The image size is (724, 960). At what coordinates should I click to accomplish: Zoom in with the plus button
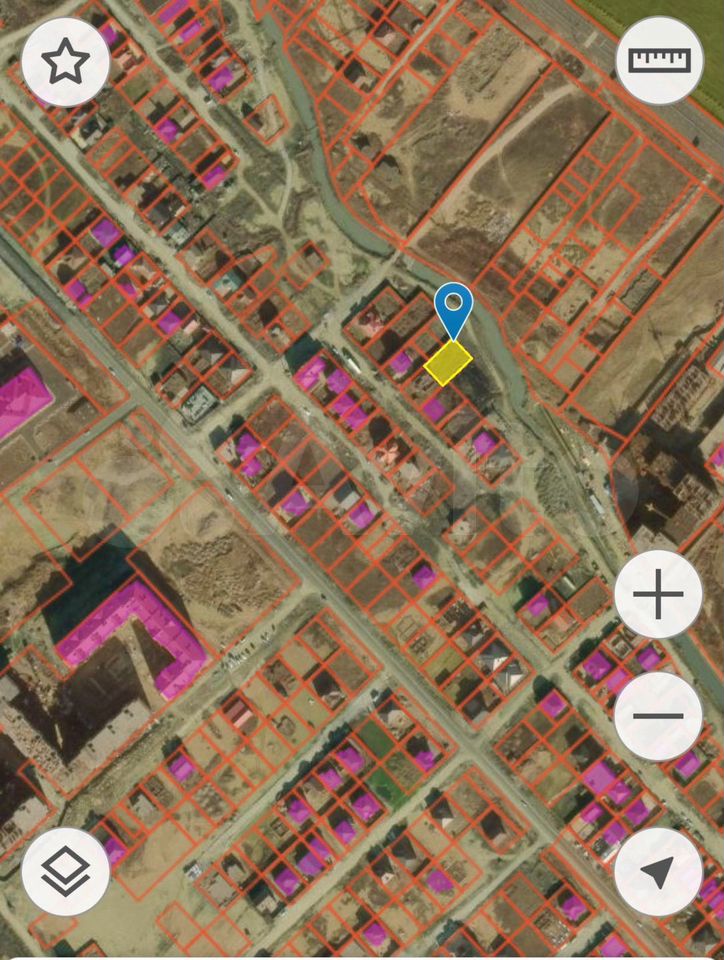[x=659, y=594]
